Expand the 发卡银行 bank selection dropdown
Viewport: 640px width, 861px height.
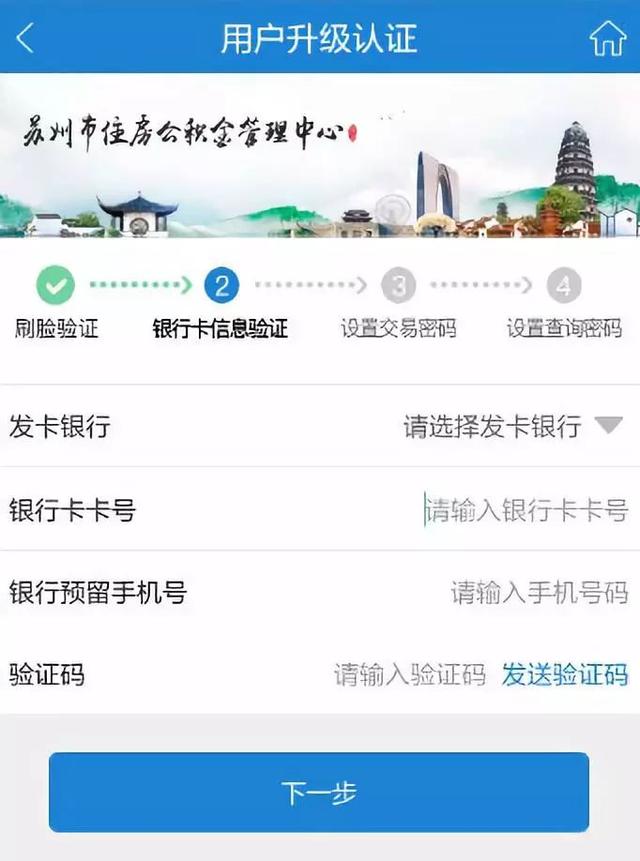512,427
